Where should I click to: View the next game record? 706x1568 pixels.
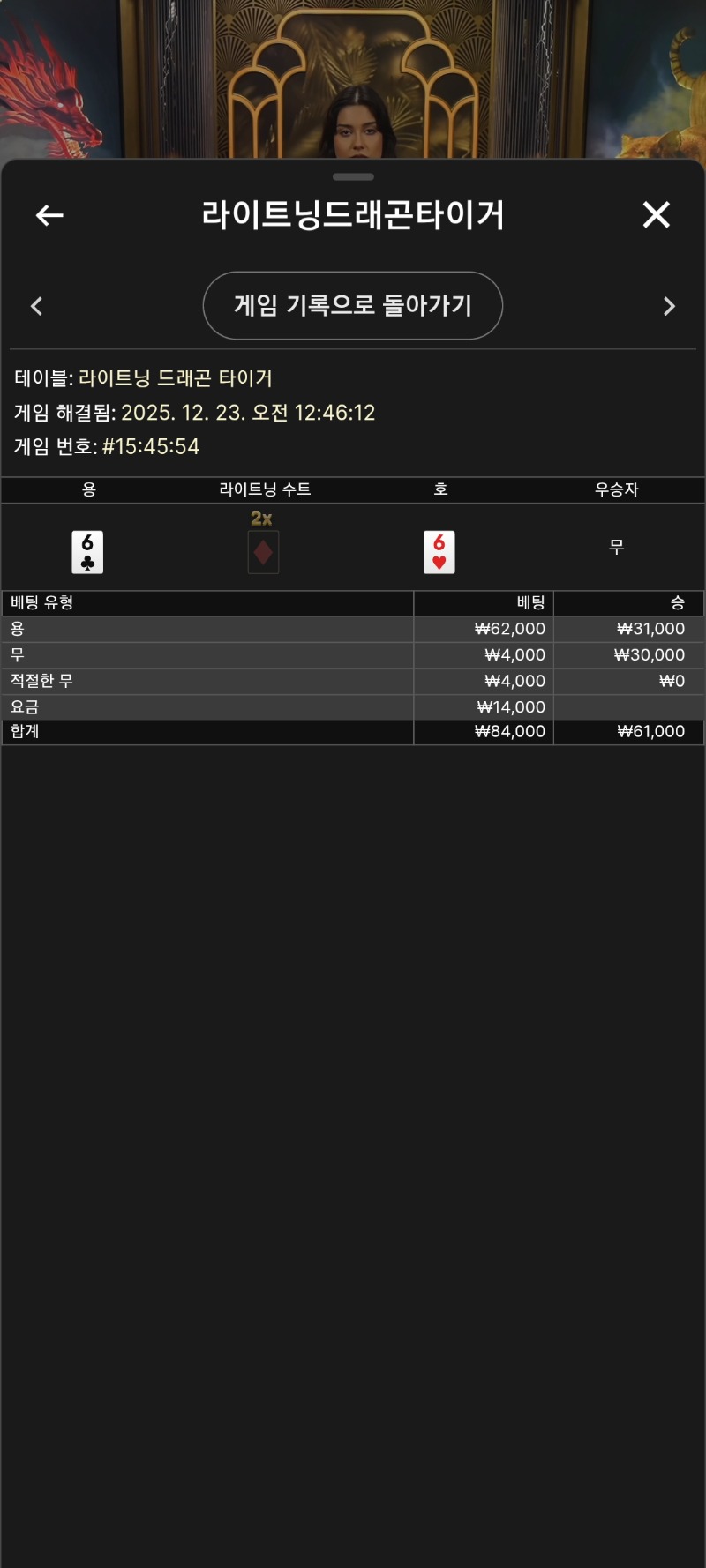669,306
